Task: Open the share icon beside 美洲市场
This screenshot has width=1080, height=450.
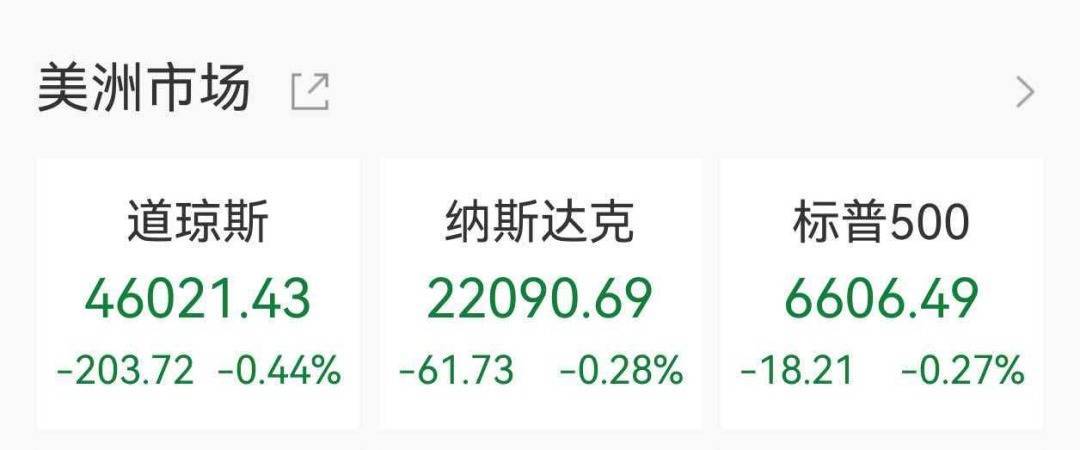Action: tap(310, 92)
